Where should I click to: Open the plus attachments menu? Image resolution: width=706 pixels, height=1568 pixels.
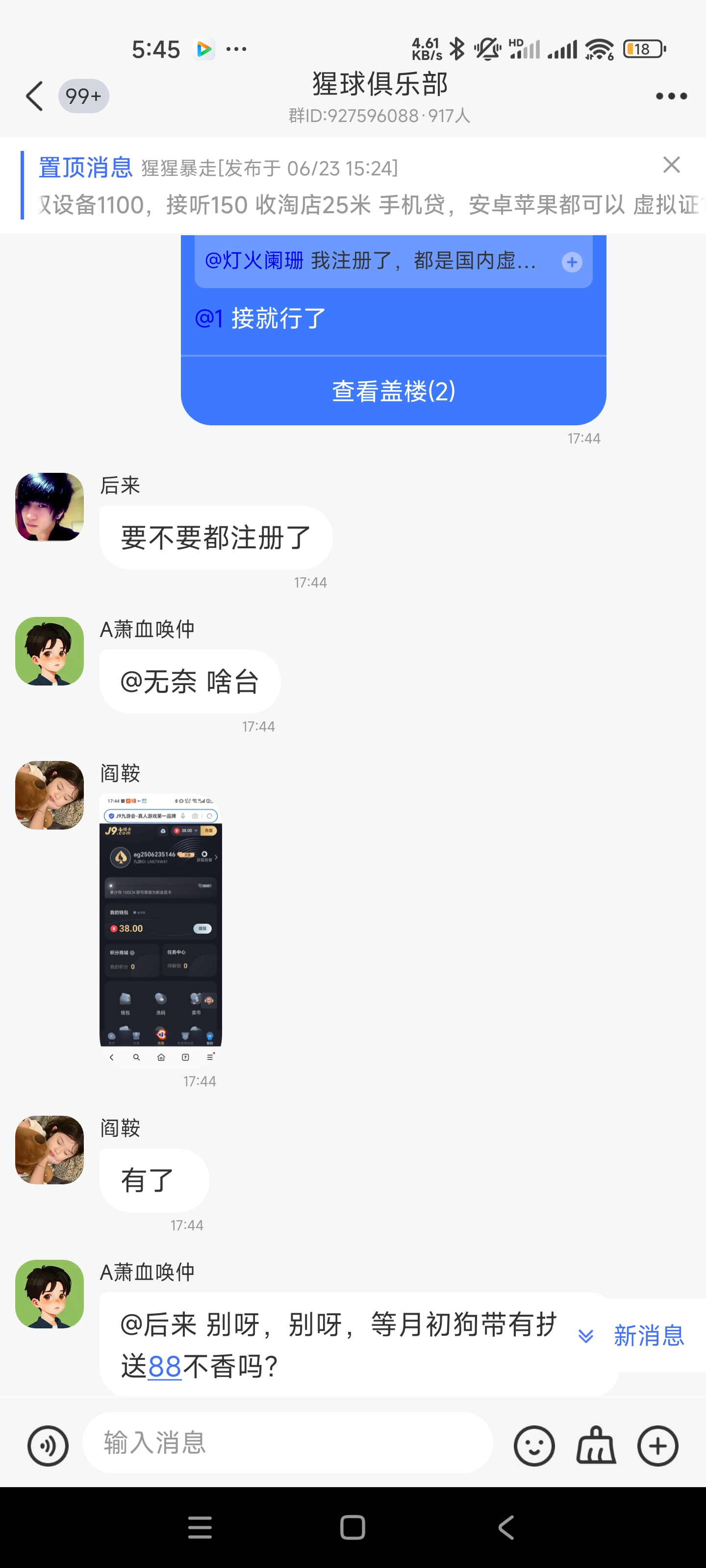657,1445
